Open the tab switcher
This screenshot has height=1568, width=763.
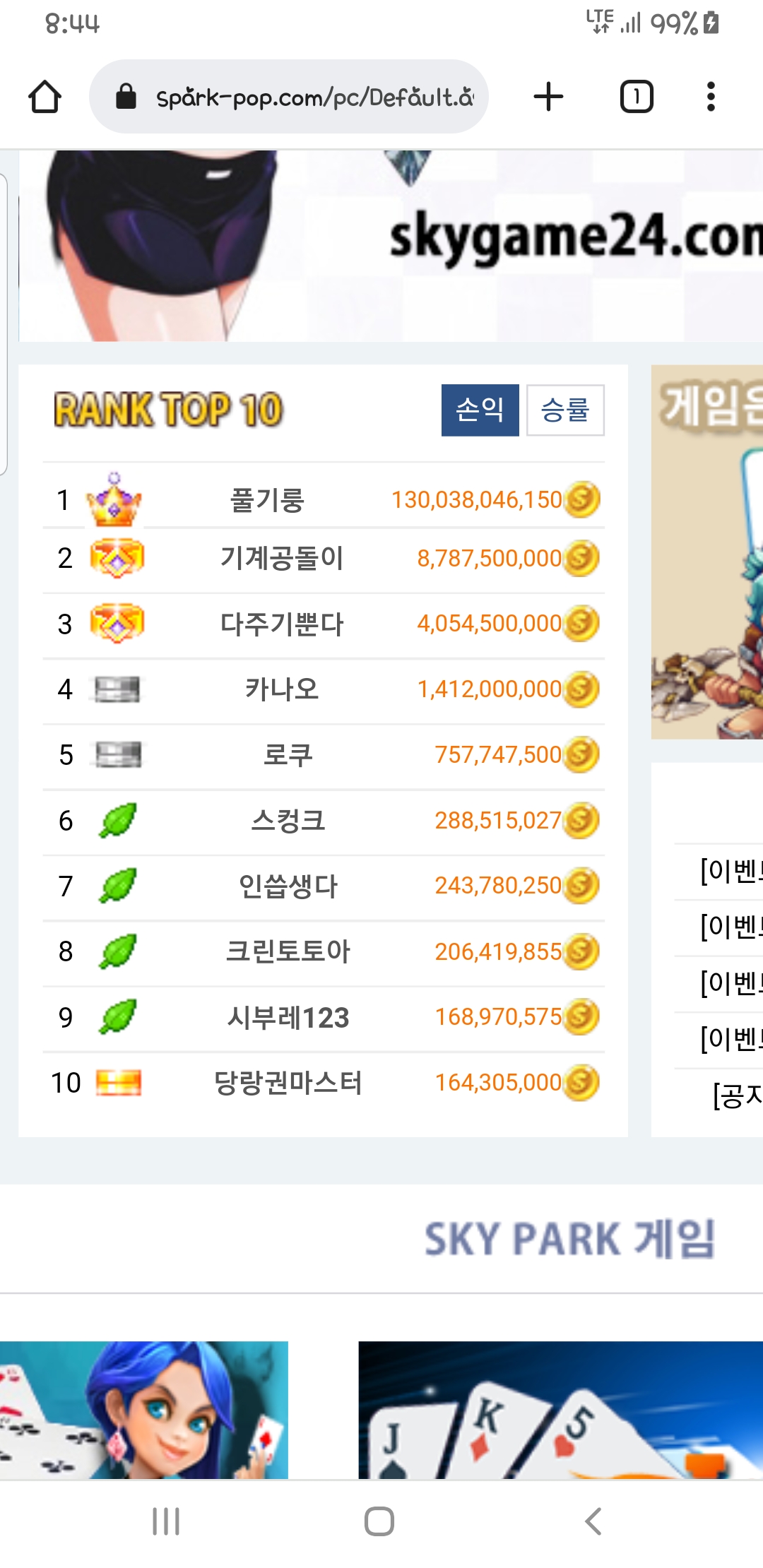636,97
